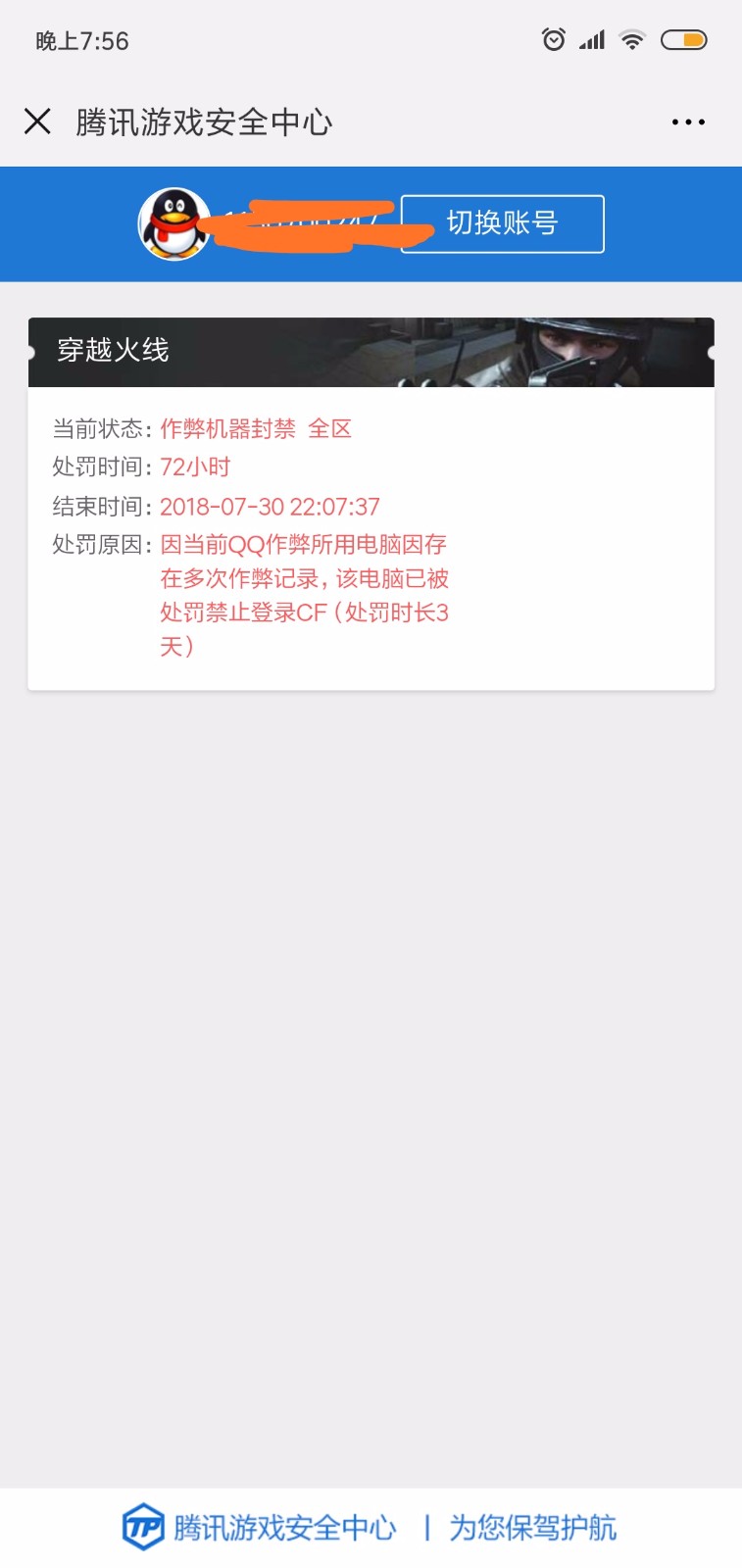This screenshot has width=742, height=1568.
Task: Close the 腾讯游戏安全中心 page
Action: 37,122
